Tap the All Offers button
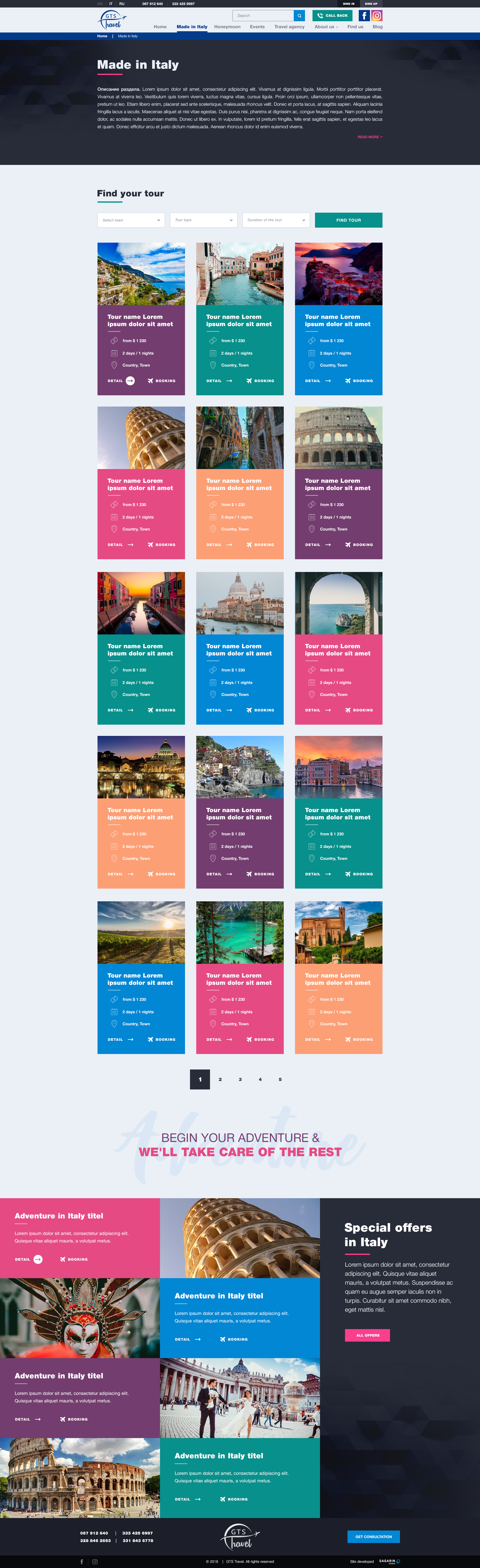480x1568 pixels. click(367, 1335)
